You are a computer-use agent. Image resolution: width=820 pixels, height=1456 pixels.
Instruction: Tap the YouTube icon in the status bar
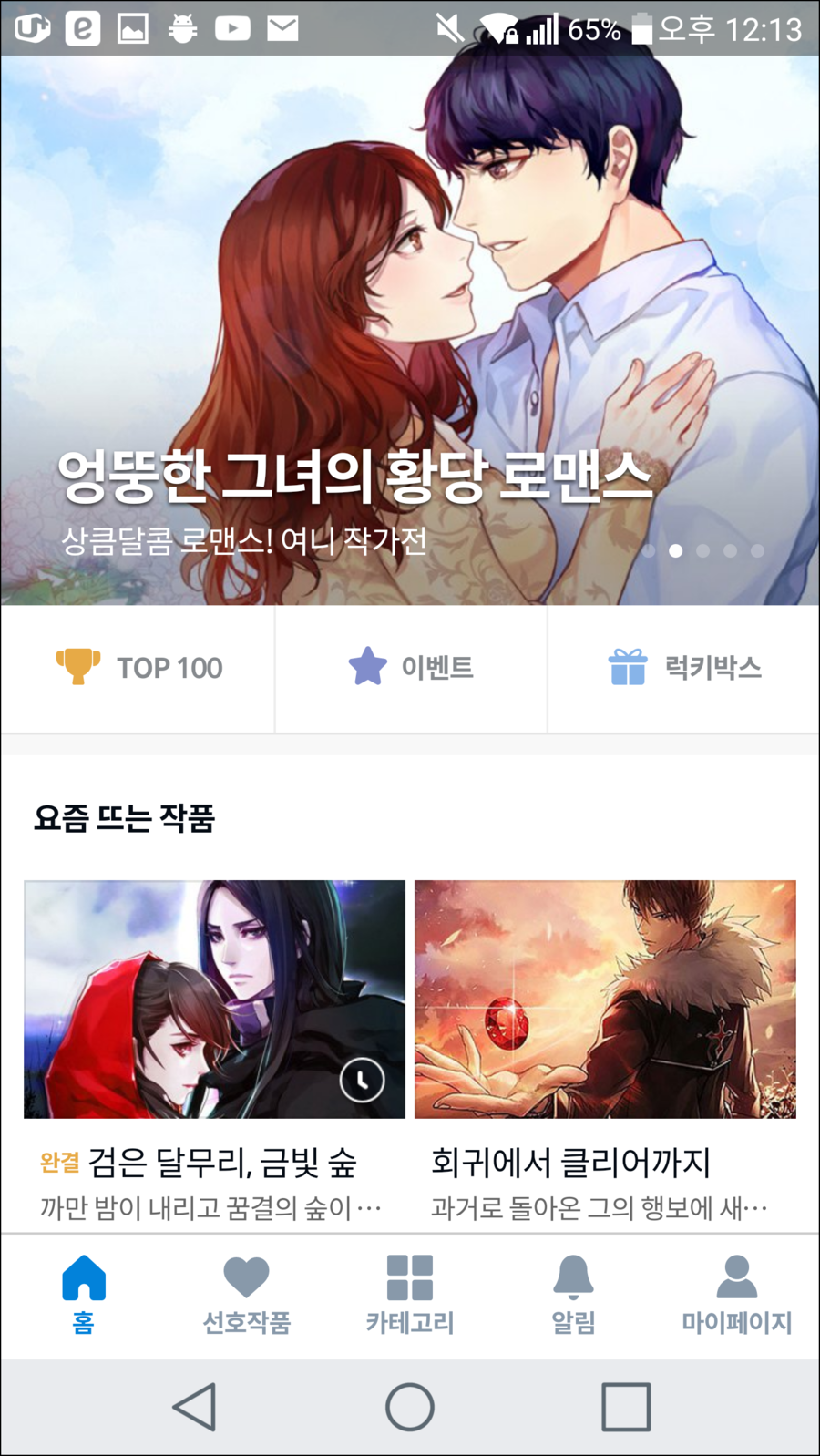pyautogui.click(x=233, y=27)
